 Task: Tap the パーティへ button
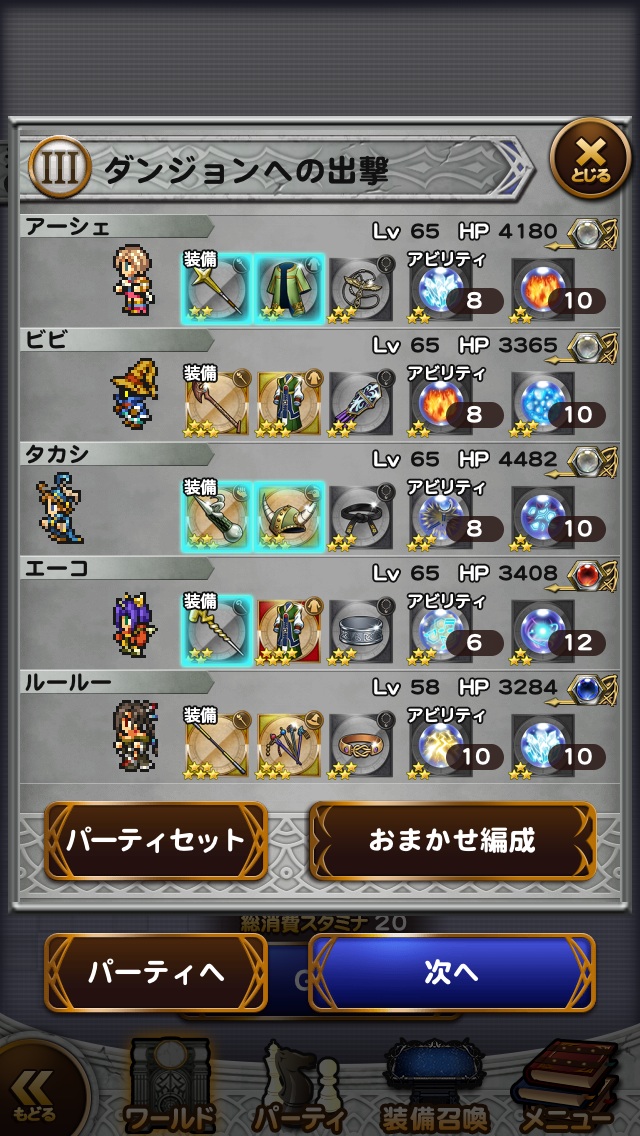point(156,973)
